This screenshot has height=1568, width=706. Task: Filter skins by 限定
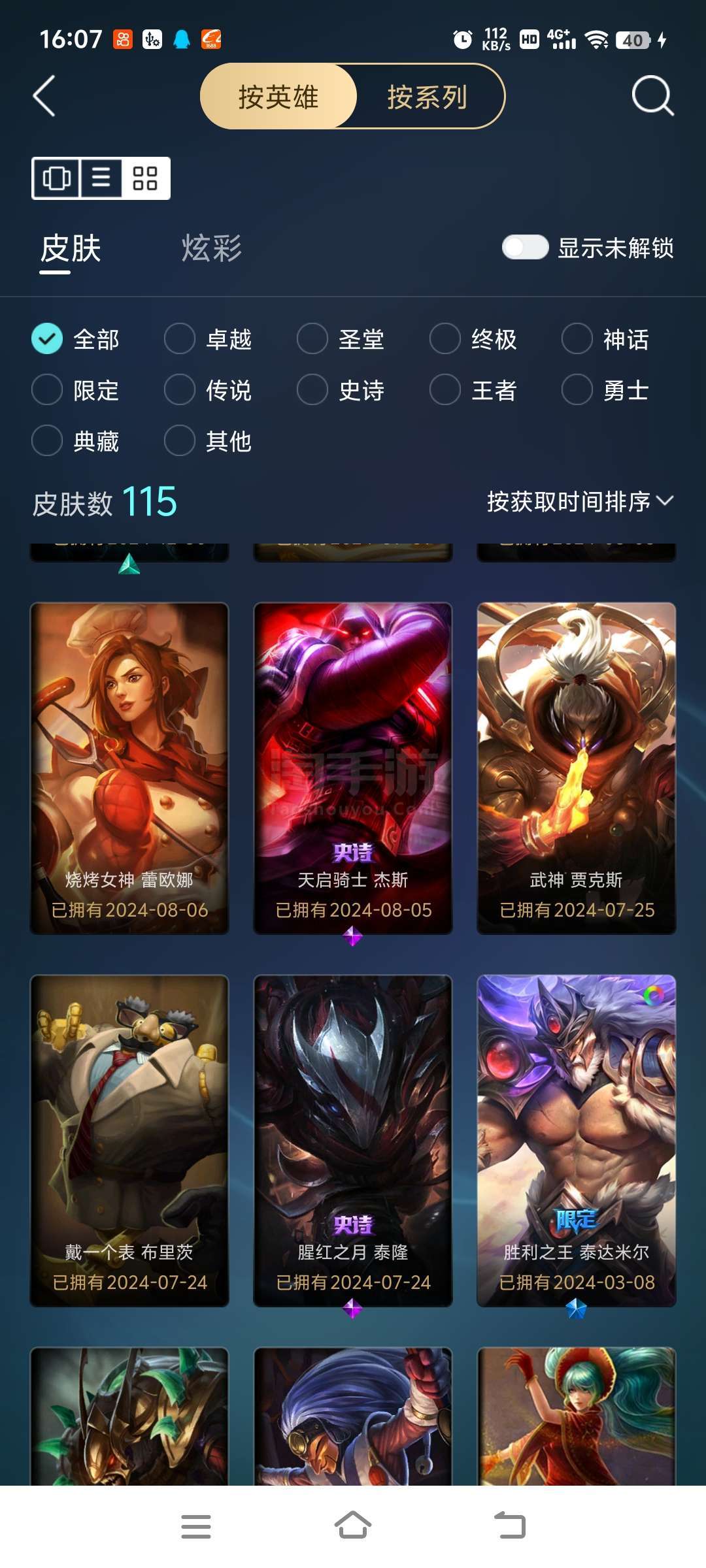pyautogui.click(x=76, y=390)
